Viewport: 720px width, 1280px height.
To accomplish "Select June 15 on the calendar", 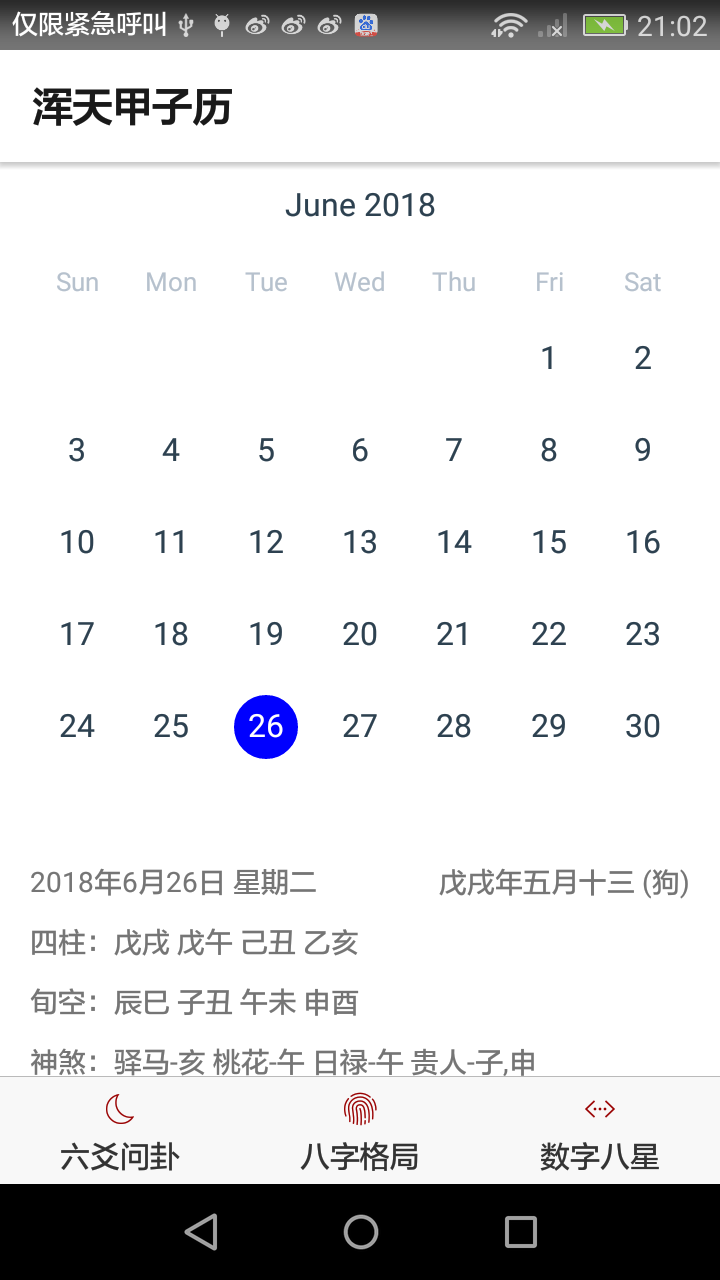I will coord(548,541).
